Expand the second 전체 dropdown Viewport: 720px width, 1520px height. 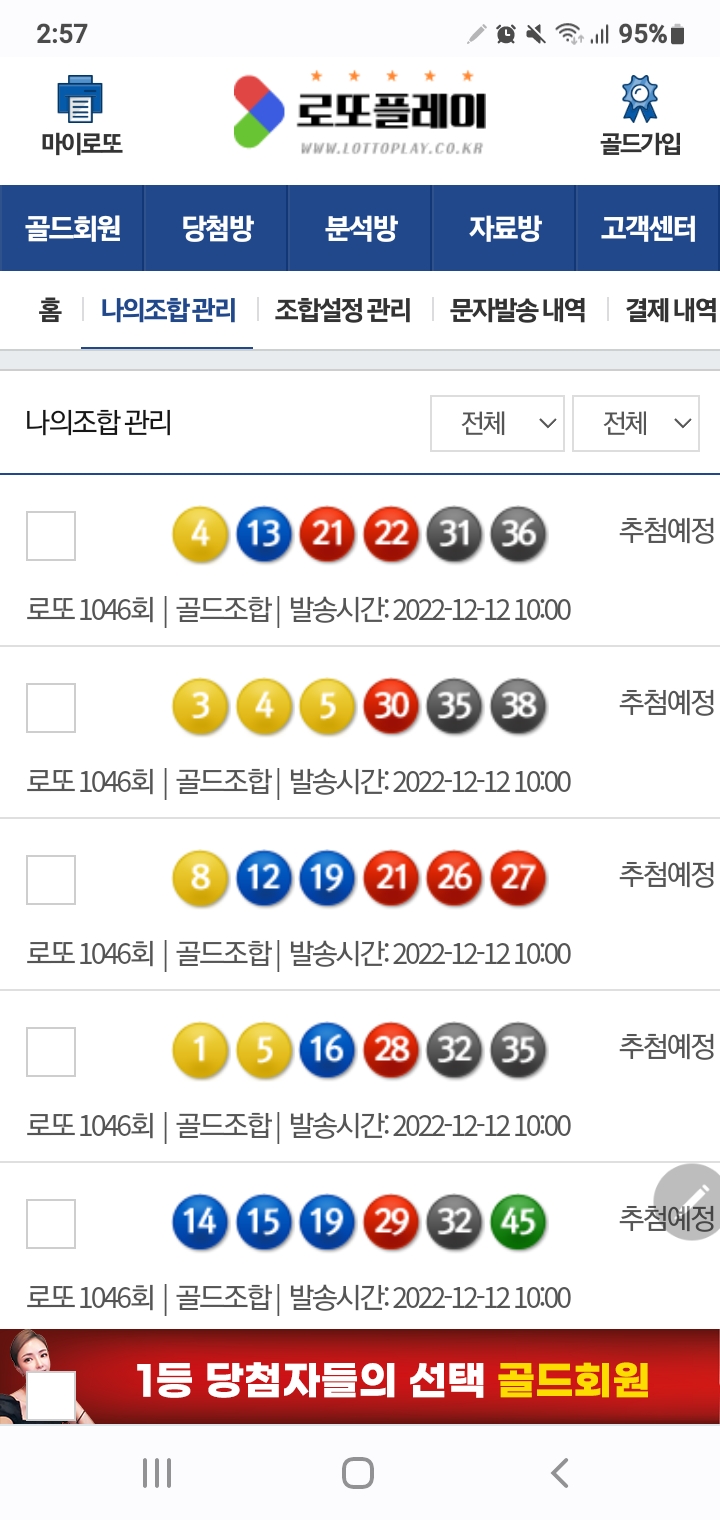(636, 423)
